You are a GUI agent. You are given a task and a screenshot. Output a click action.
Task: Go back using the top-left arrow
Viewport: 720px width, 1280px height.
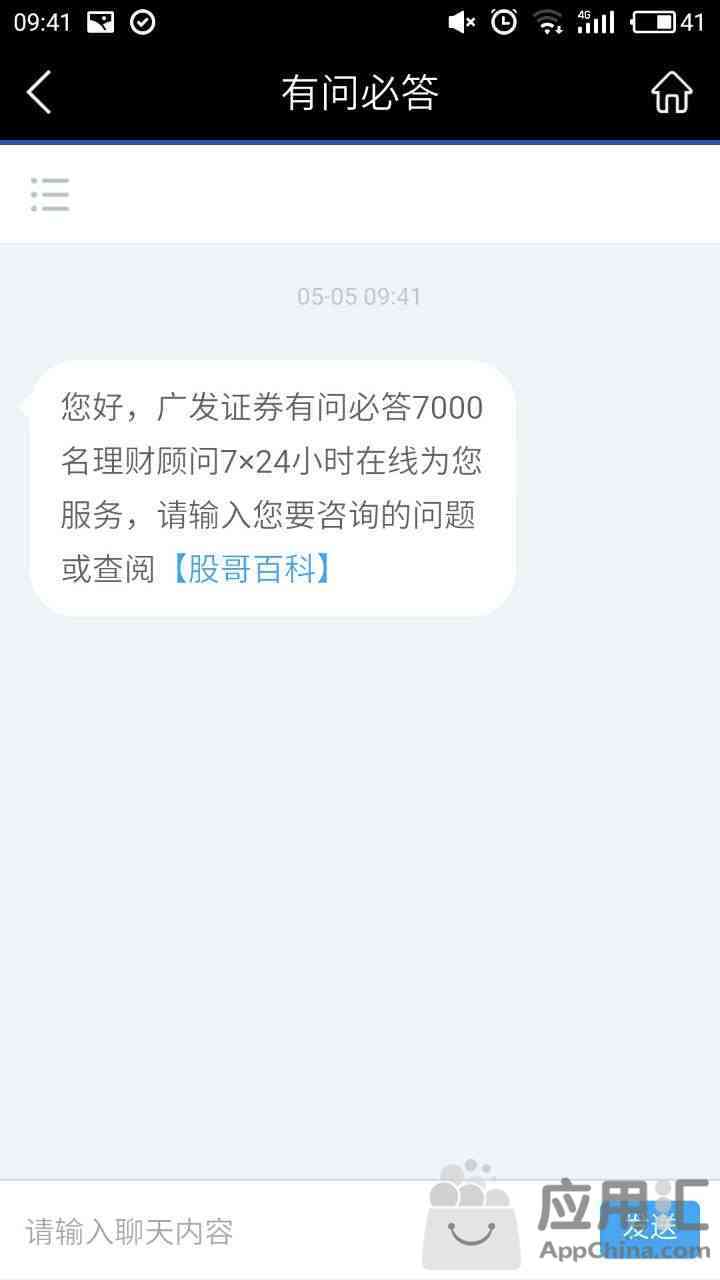click(x=38, y=93)
